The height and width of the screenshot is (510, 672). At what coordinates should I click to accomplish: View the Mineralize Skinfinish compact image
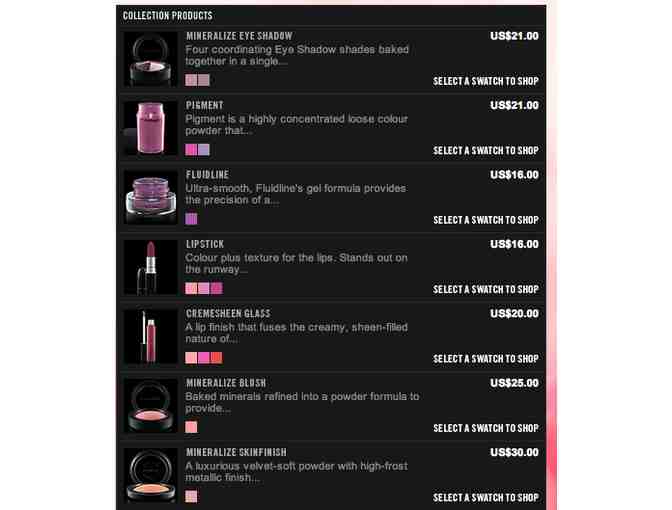click(150, 476)
